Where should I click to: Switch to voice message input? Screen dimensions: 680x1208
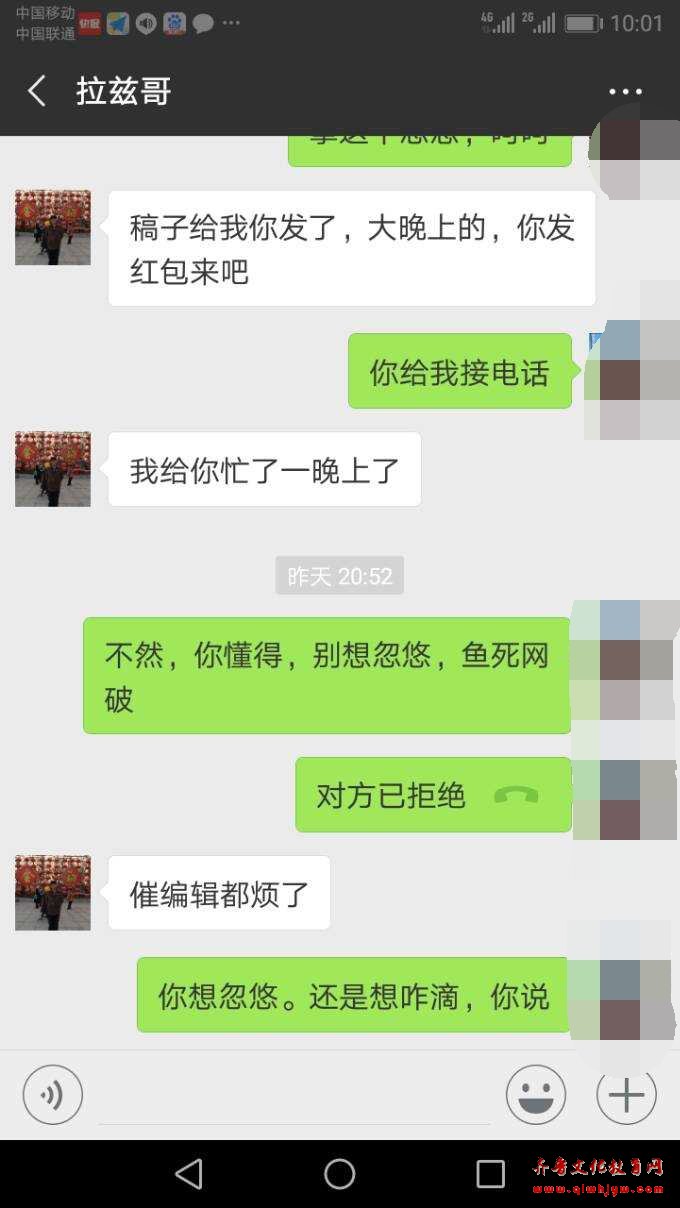[x=52, y=1095]
